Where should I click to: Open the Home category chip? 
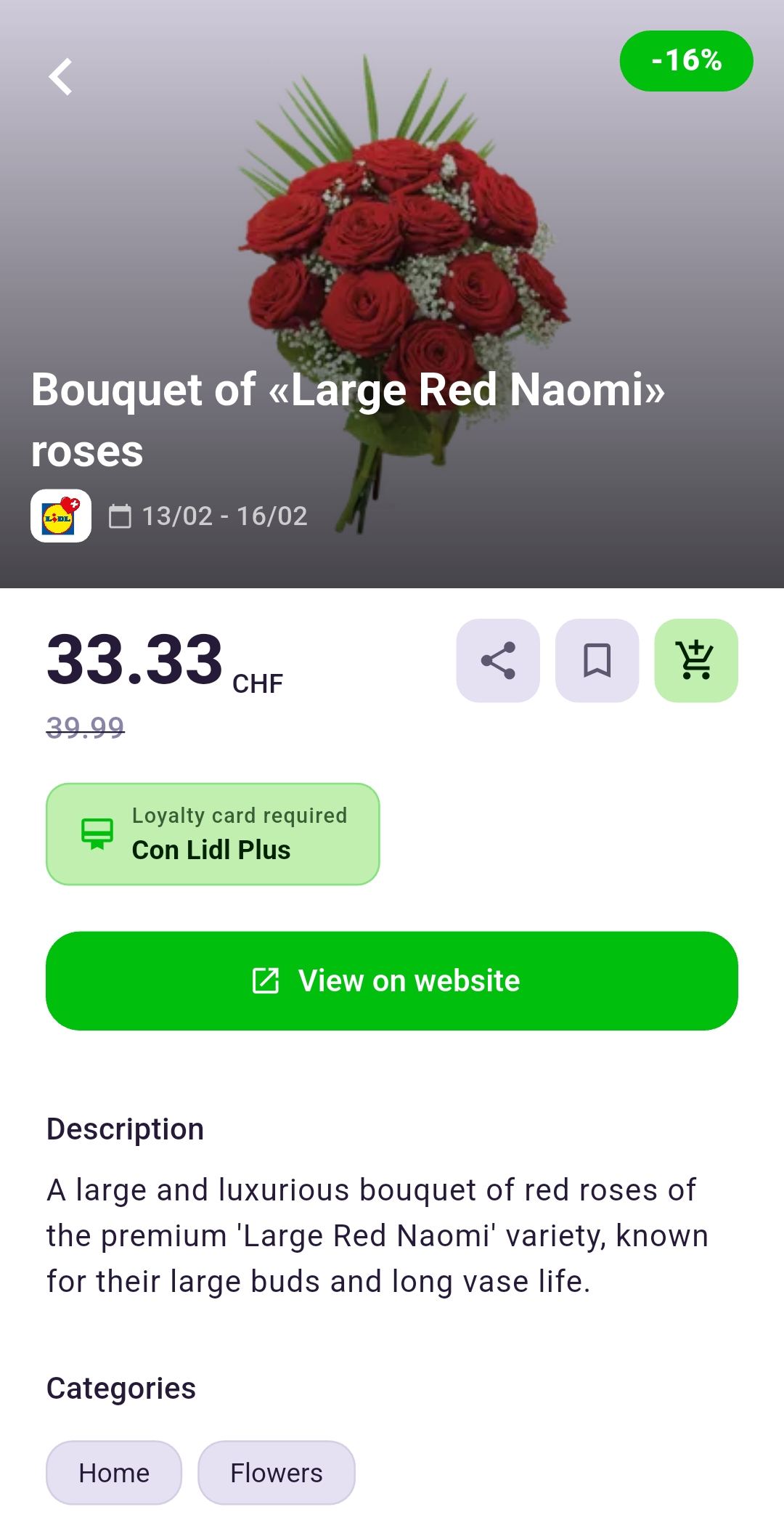pyautogui.click(x=113, y=1473)
